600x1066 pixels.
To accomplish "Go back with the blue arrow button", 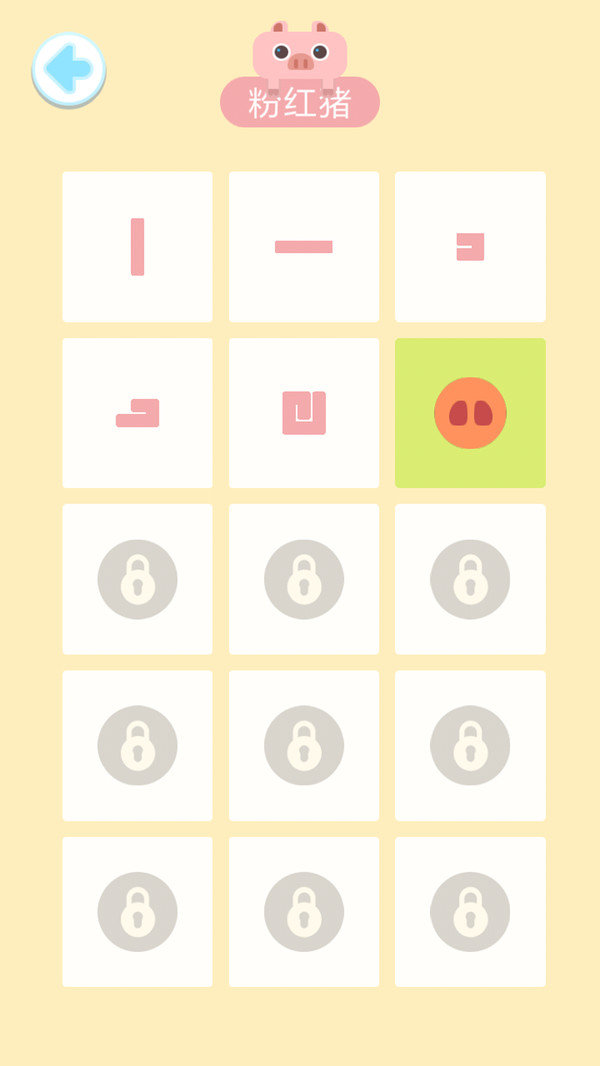I will [69, 69].
